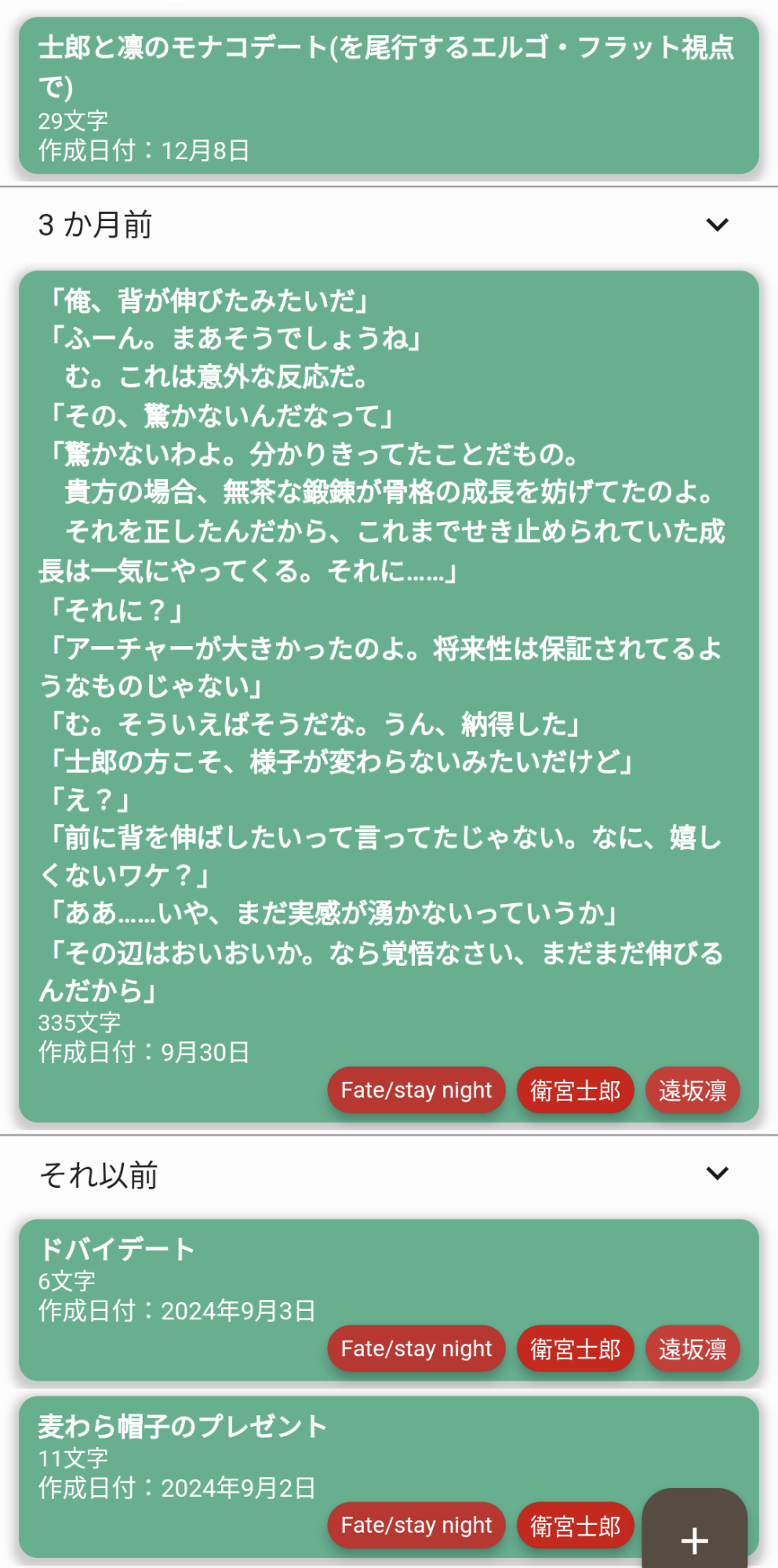Image resolution: width=778 pixels, height=1568 pixels.
Task: Tap the Fate/stay night tag on the 9月30日 note
Action: coord(416,1090)
